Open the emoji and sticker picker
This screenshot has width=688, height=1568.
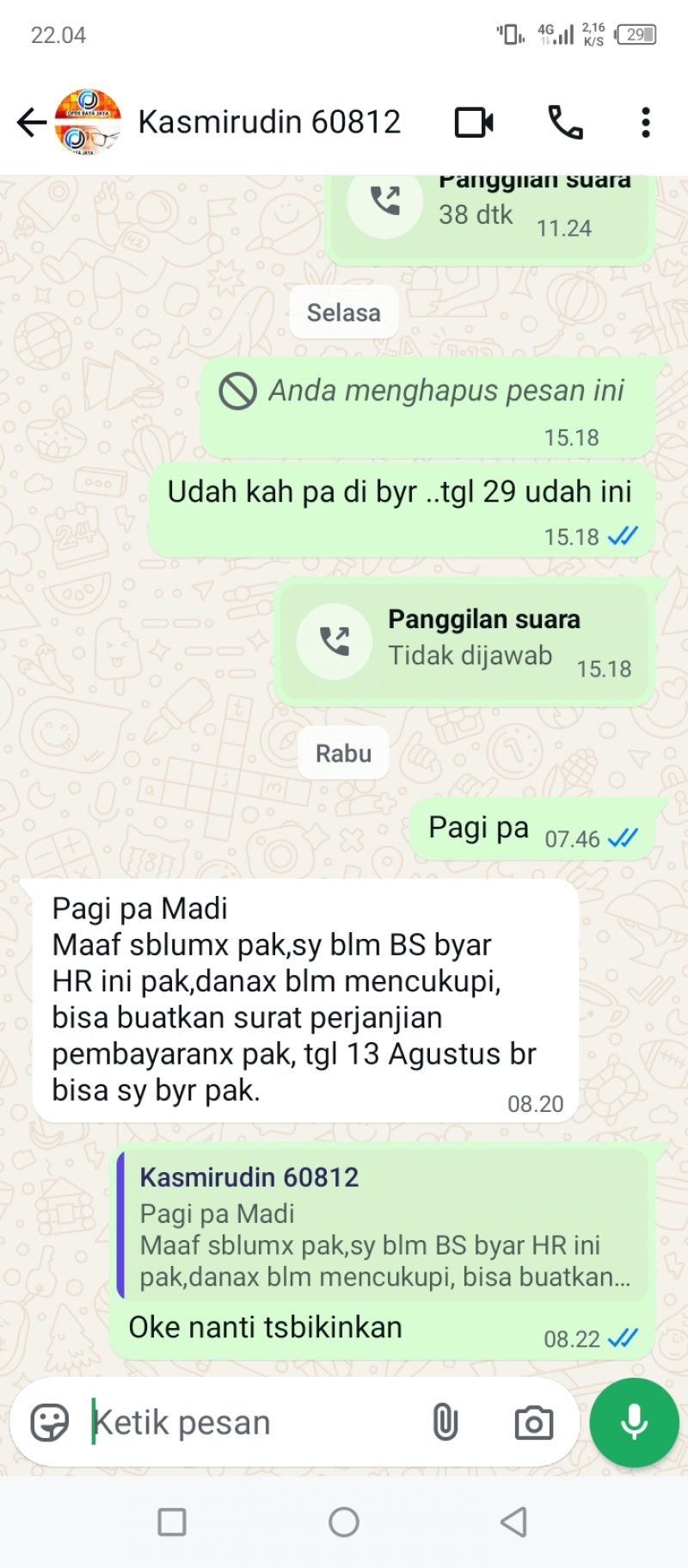click(x=49, y=1423)
